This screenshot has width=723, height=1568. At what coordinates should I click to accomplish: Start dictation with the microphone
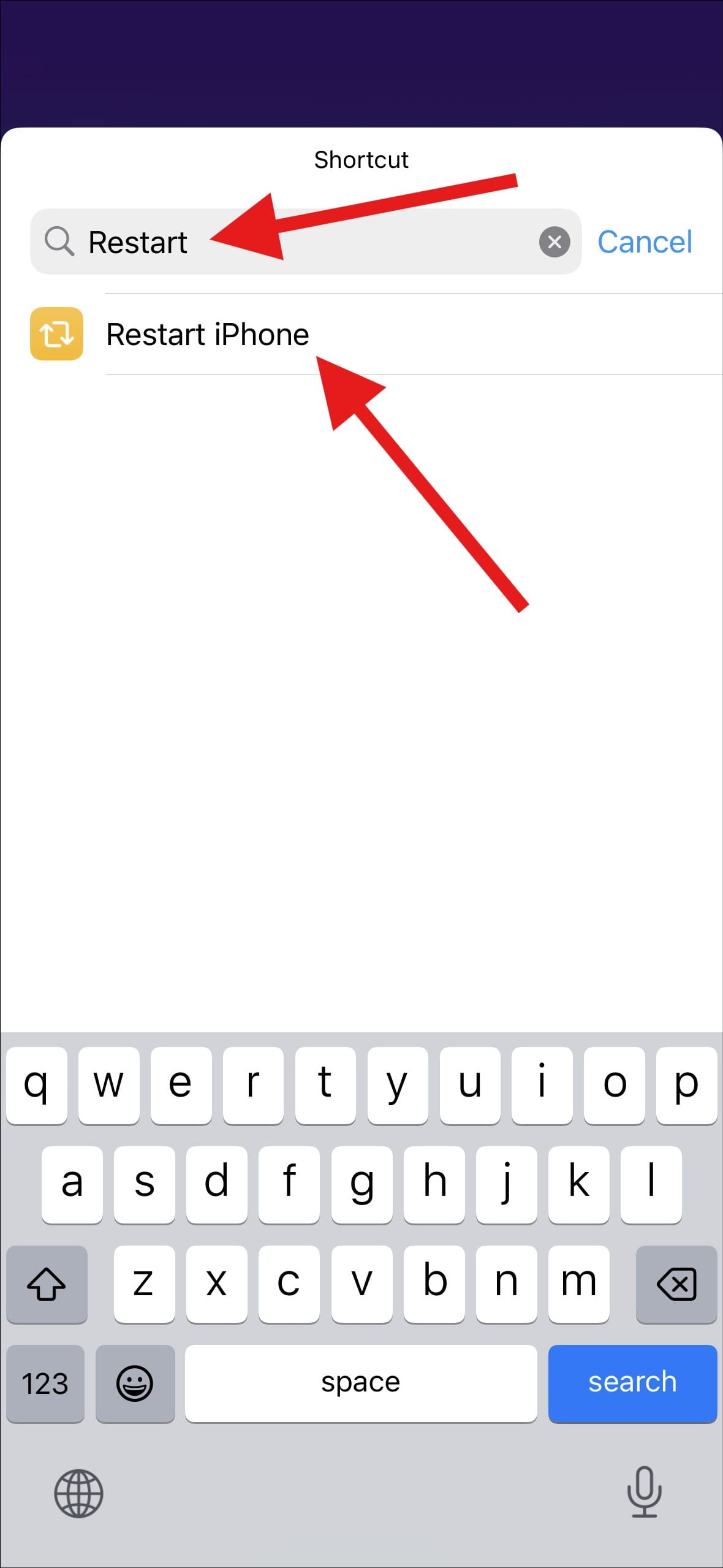pos(644,1492)
